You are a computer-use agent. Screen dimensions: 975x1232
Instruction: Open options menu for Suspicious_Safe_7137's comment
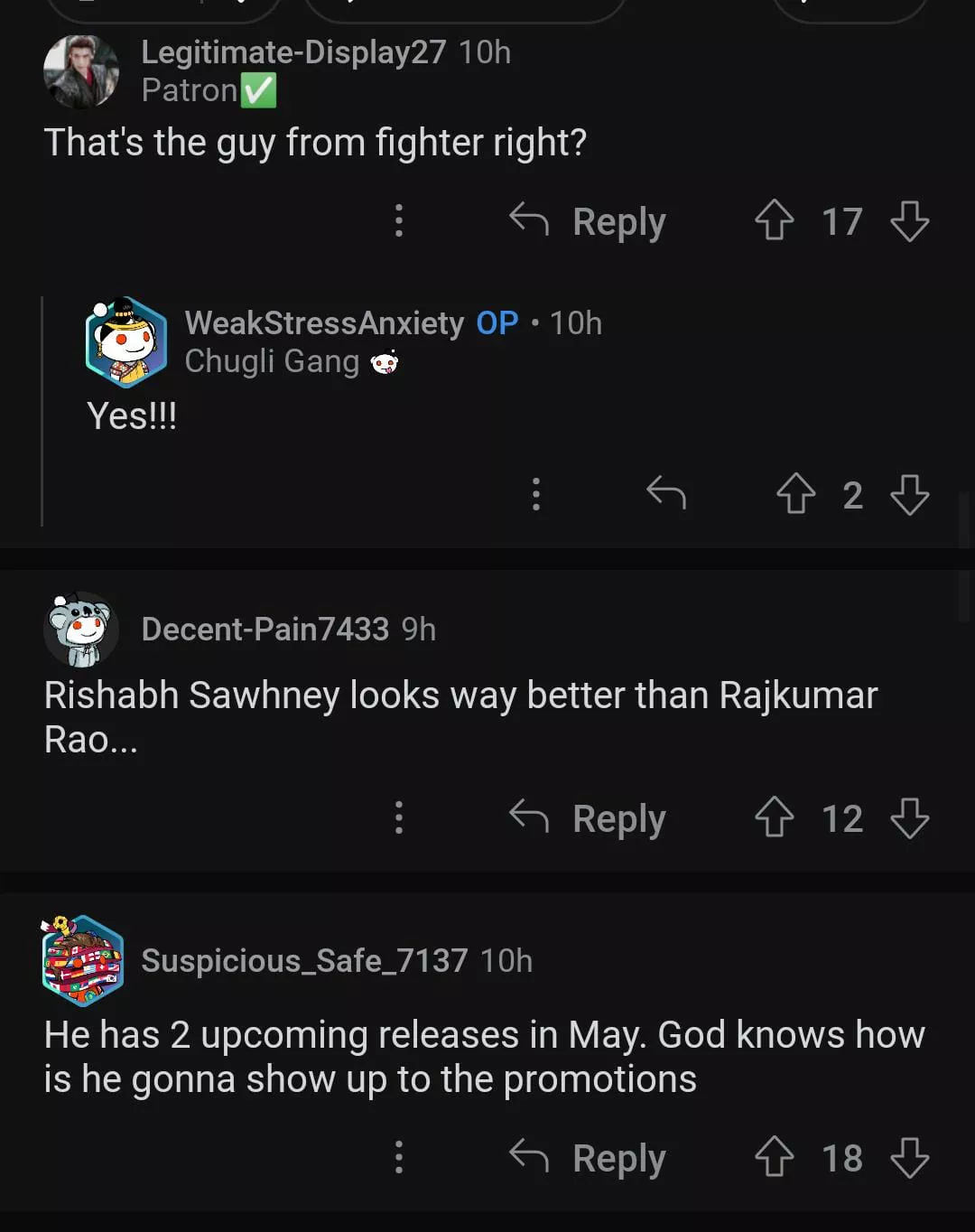(x=399, y=1157)
